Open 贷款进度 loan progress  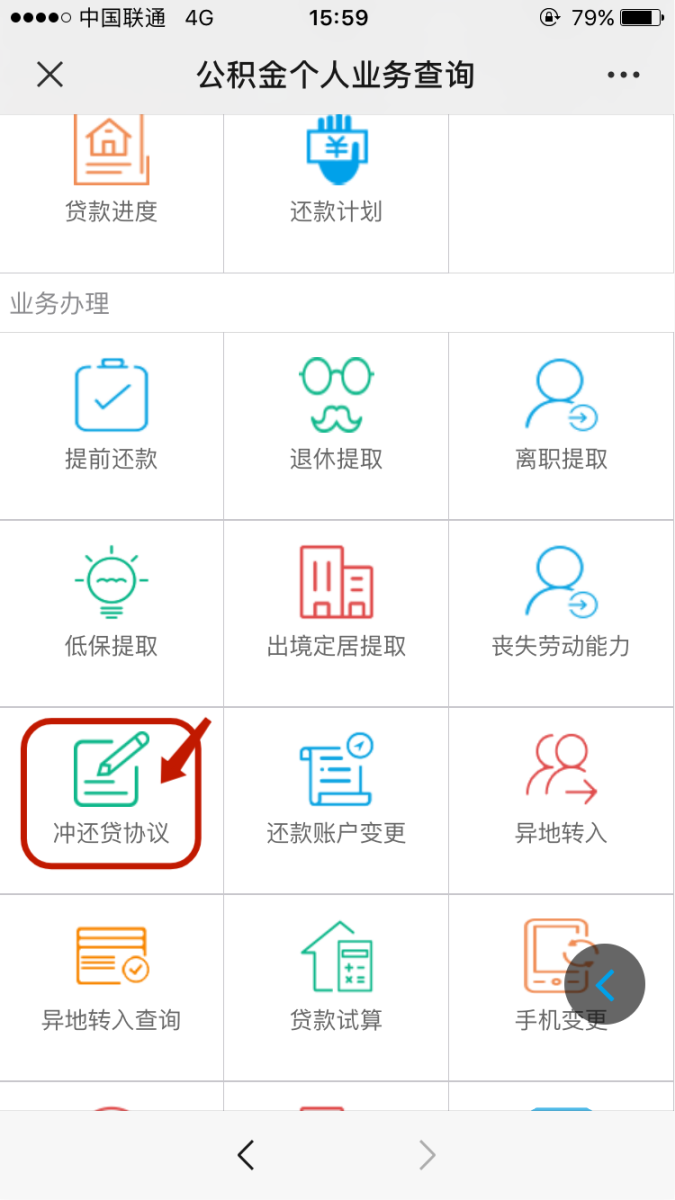(111, 193)
